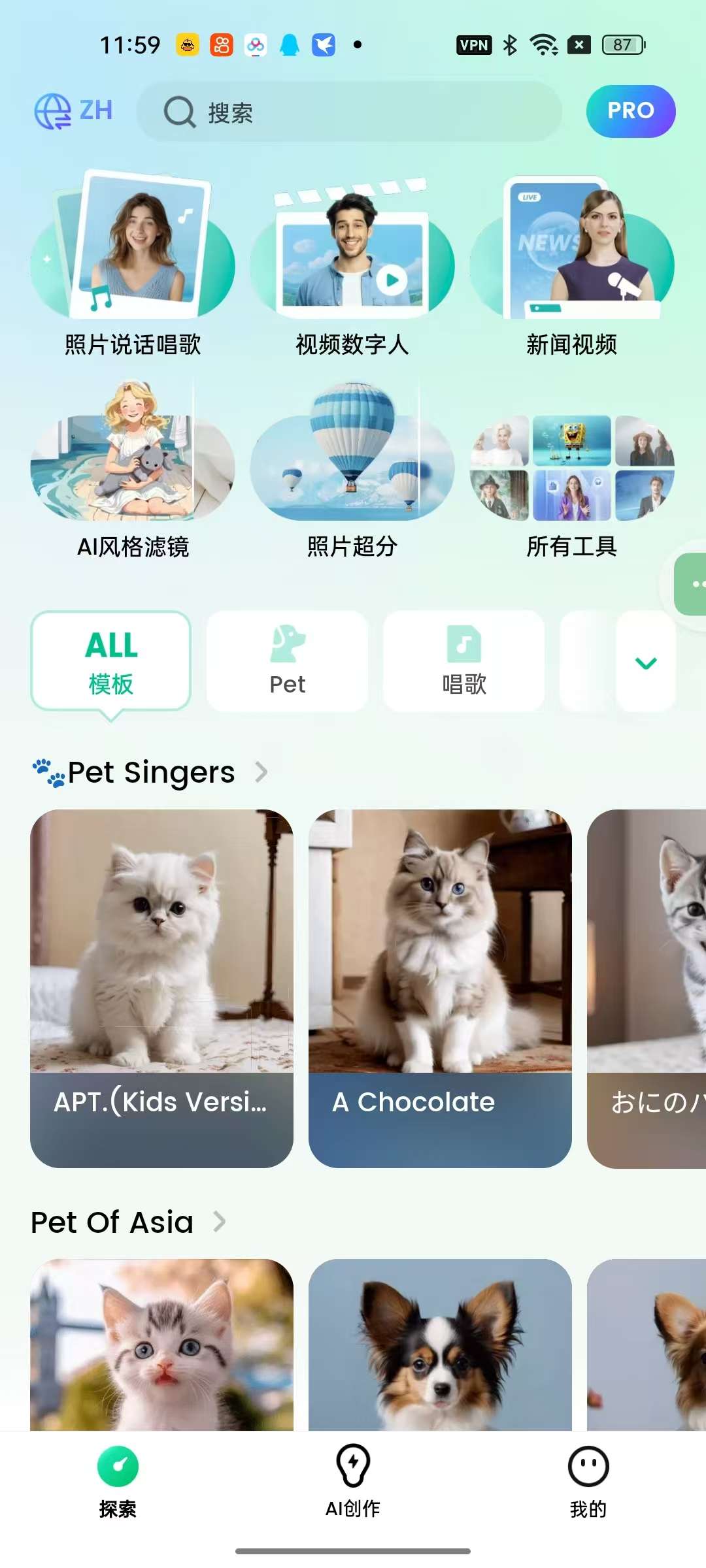The width and height of the screenshot is (706, 1568).
Task: Tap the 搜索 search box
Action: point(350,112)
